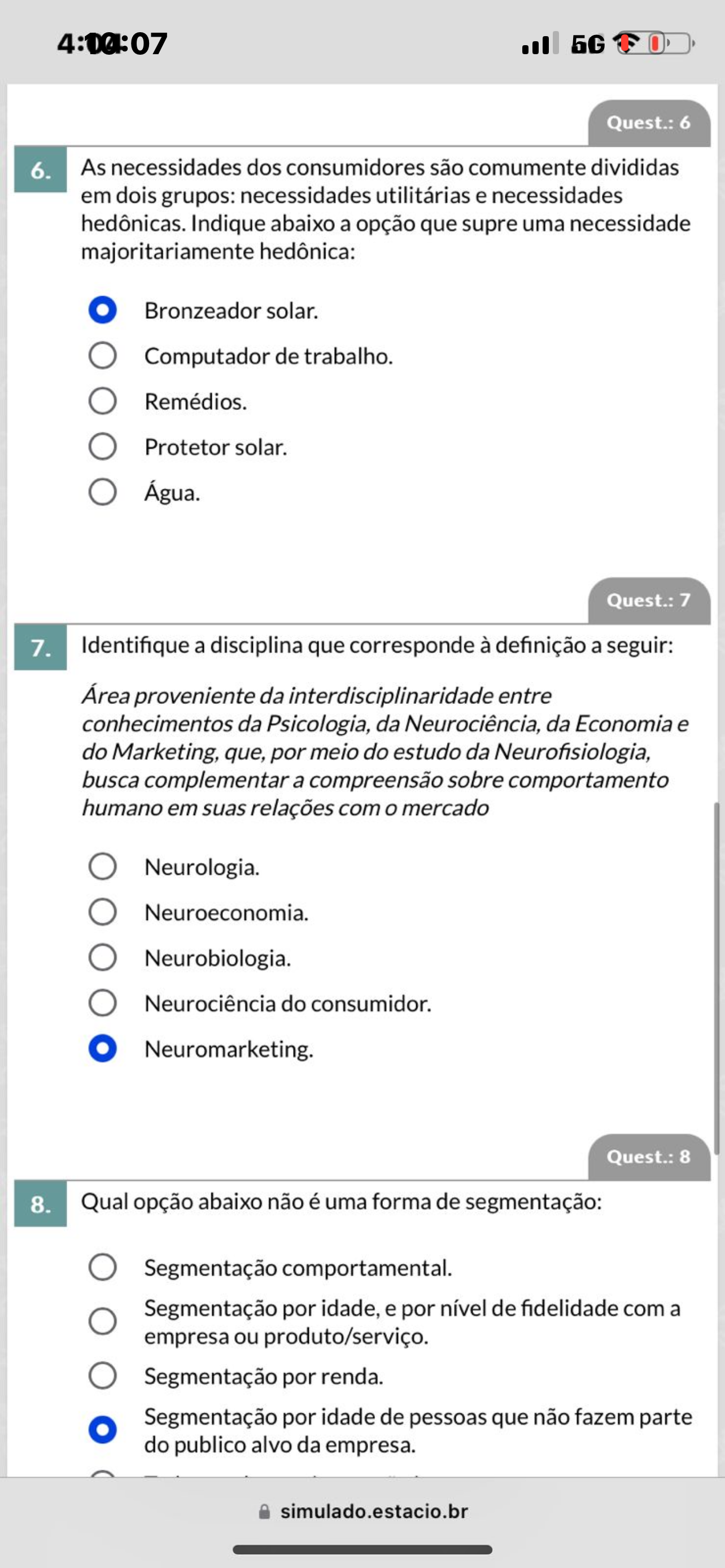Pick the Segmentação por renda option
The height and width of the screenshot is (1568, 725).
coord(102,1376)
